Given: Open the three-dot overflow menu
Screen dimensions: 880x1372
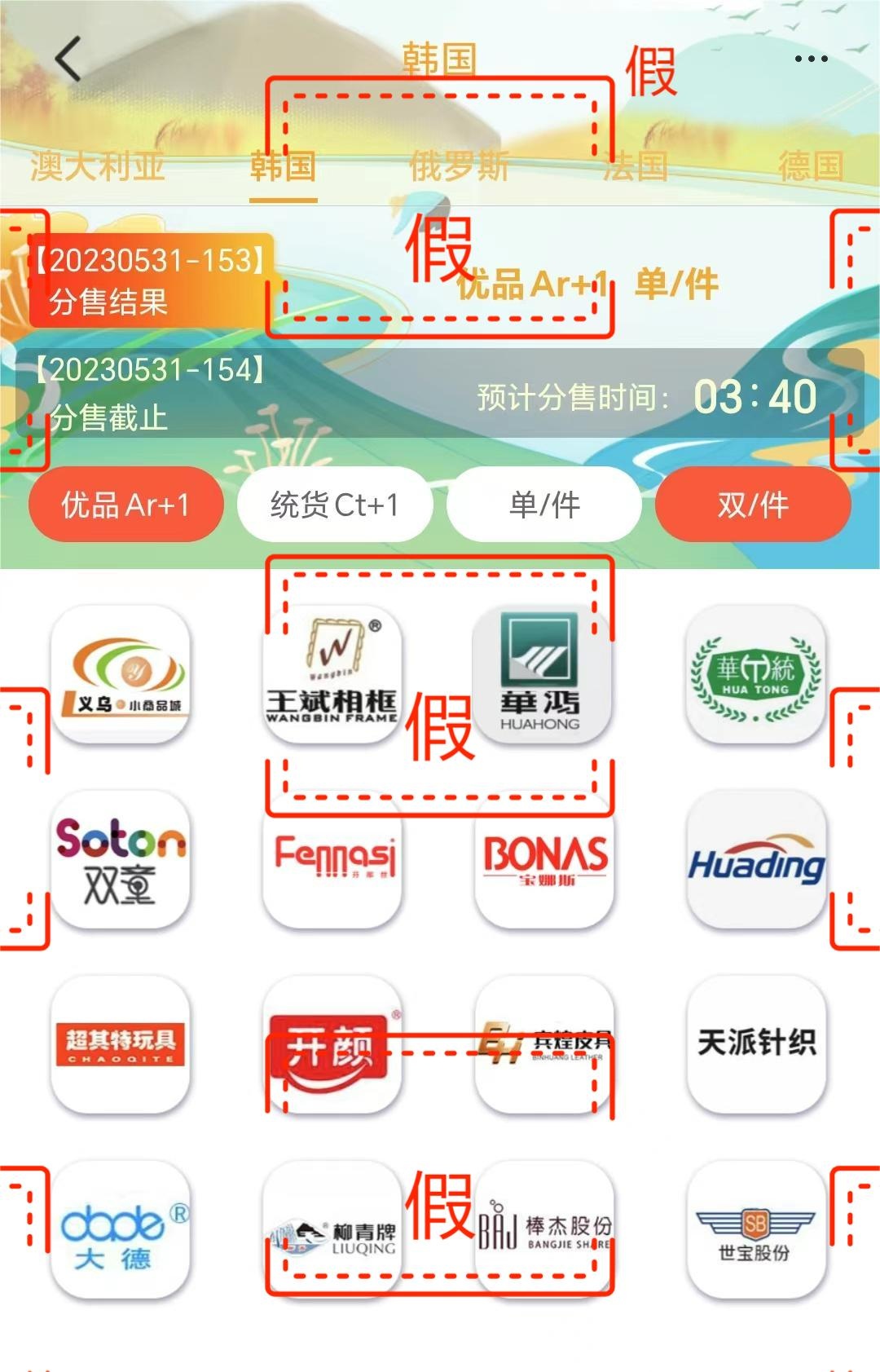Looking at the screenshot, I should (811, 59).
